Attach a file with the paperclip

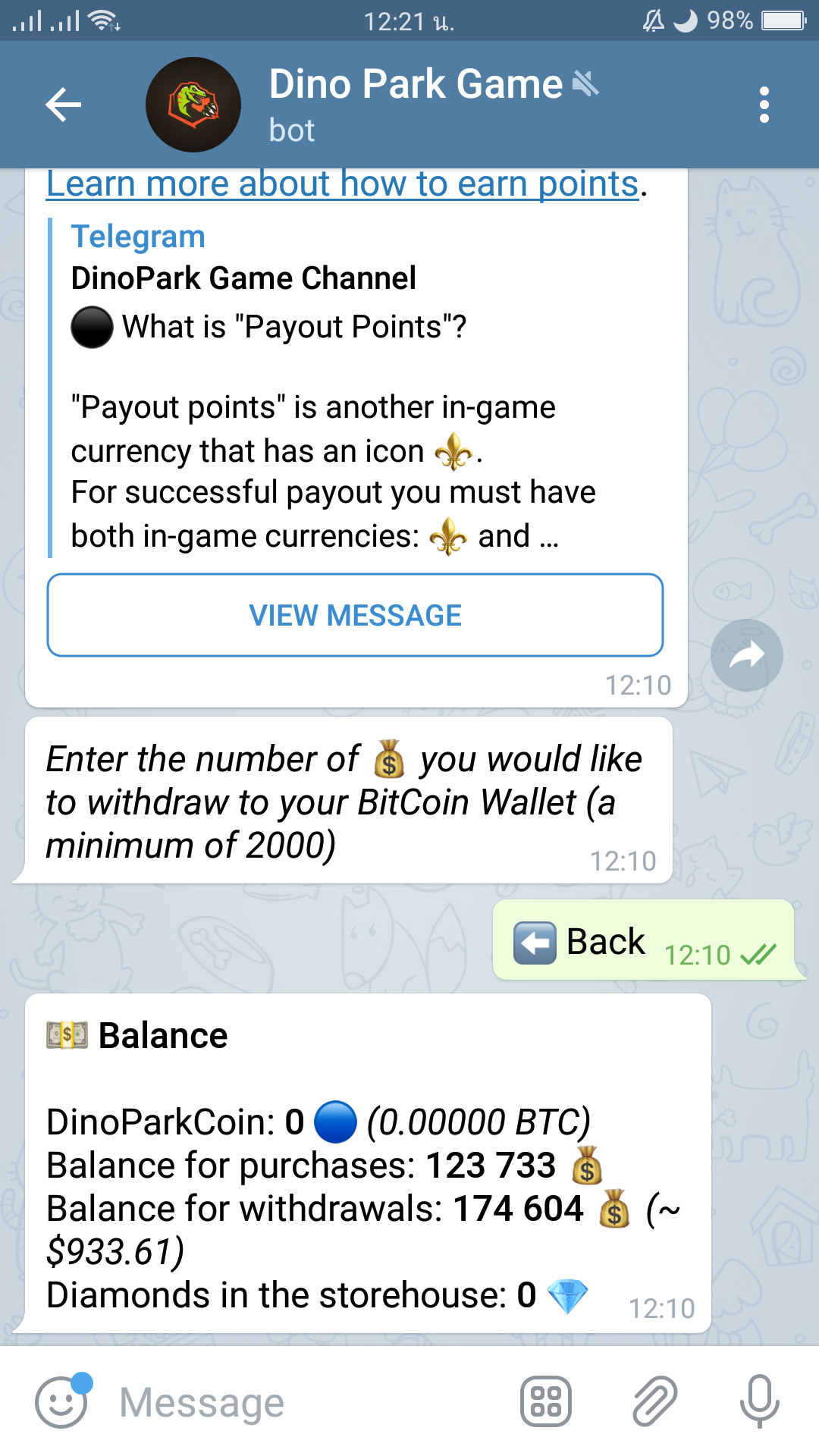click(x=654, y=1401)
